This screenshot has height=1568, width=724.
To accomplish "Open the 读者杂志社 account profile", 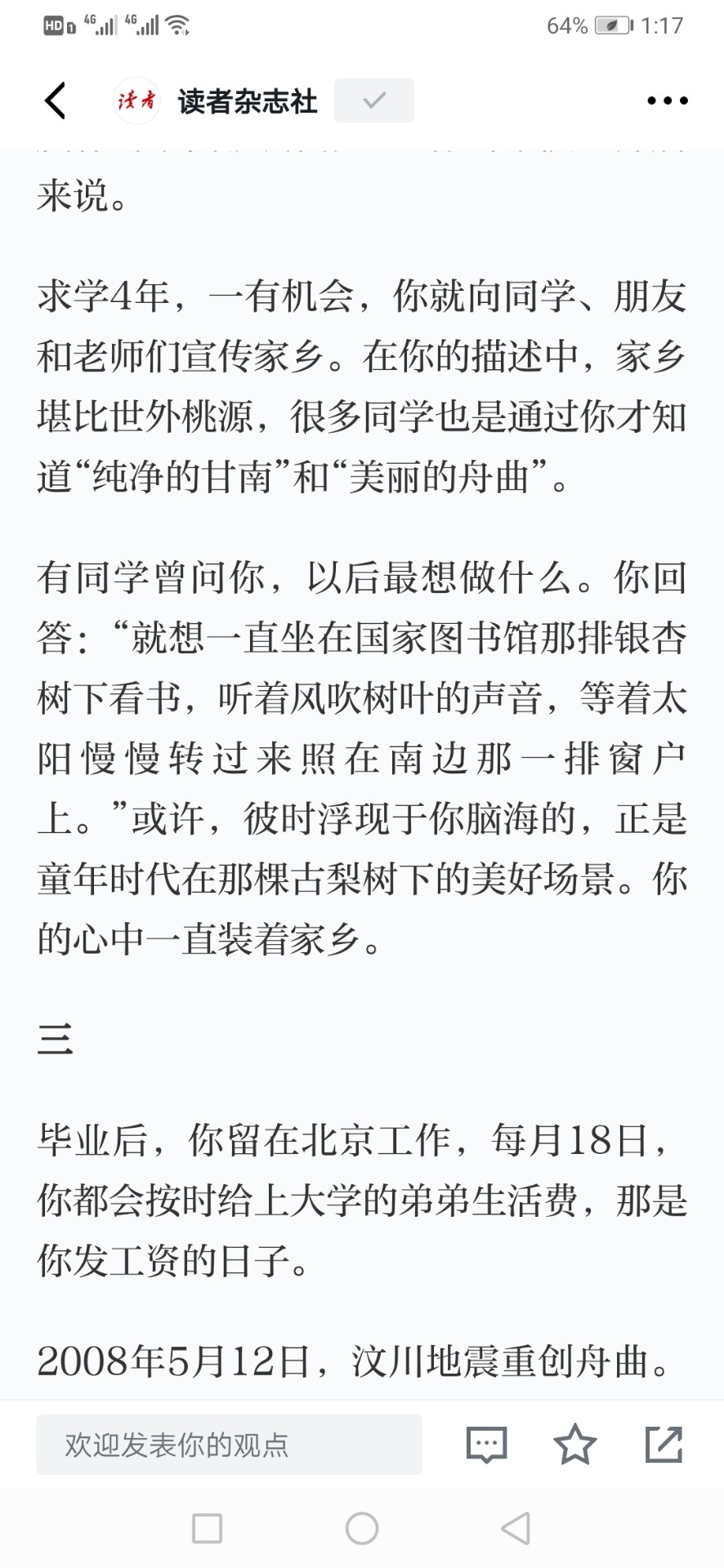I will pos(215,100).
